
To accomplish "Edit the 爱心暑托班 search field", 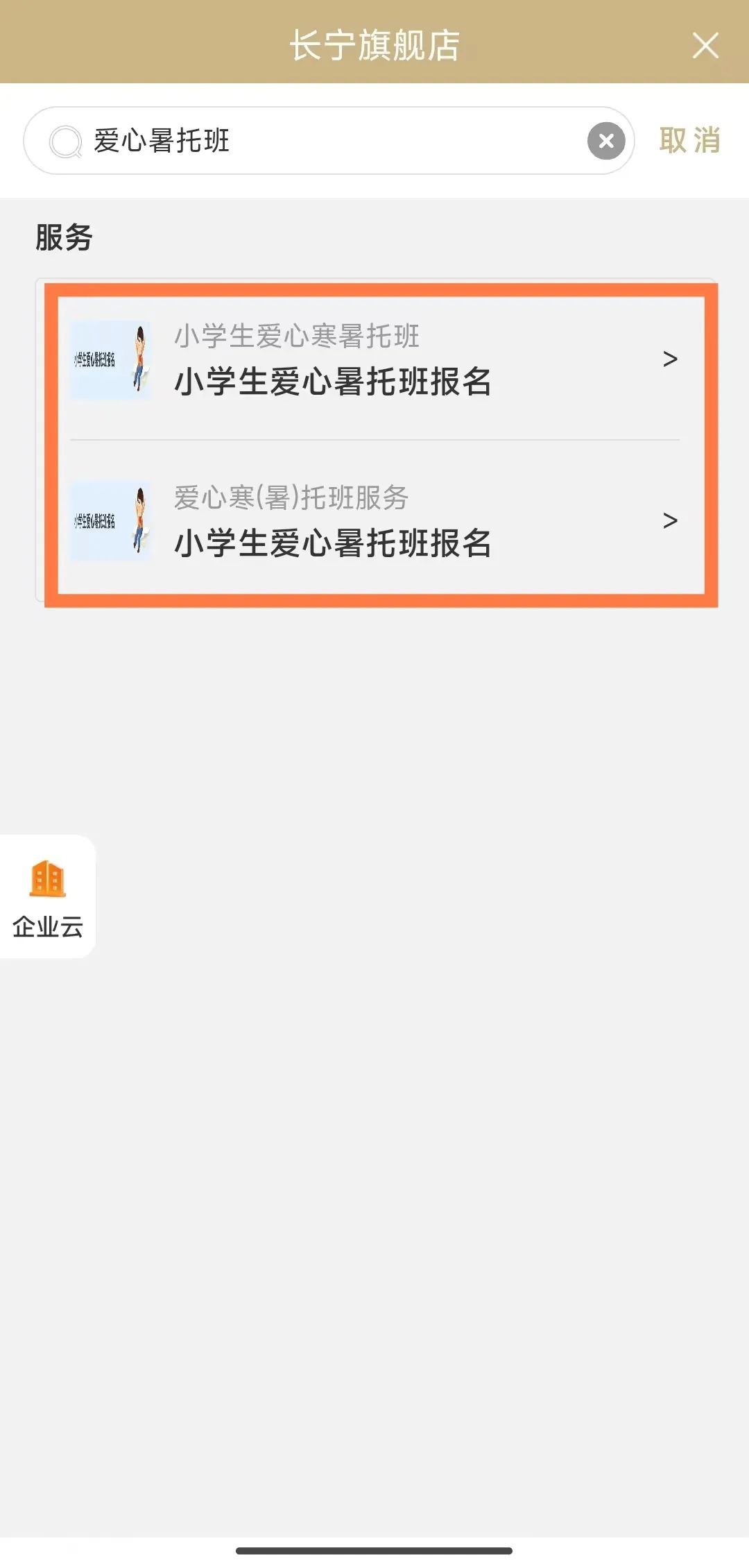I will (329, 141).
